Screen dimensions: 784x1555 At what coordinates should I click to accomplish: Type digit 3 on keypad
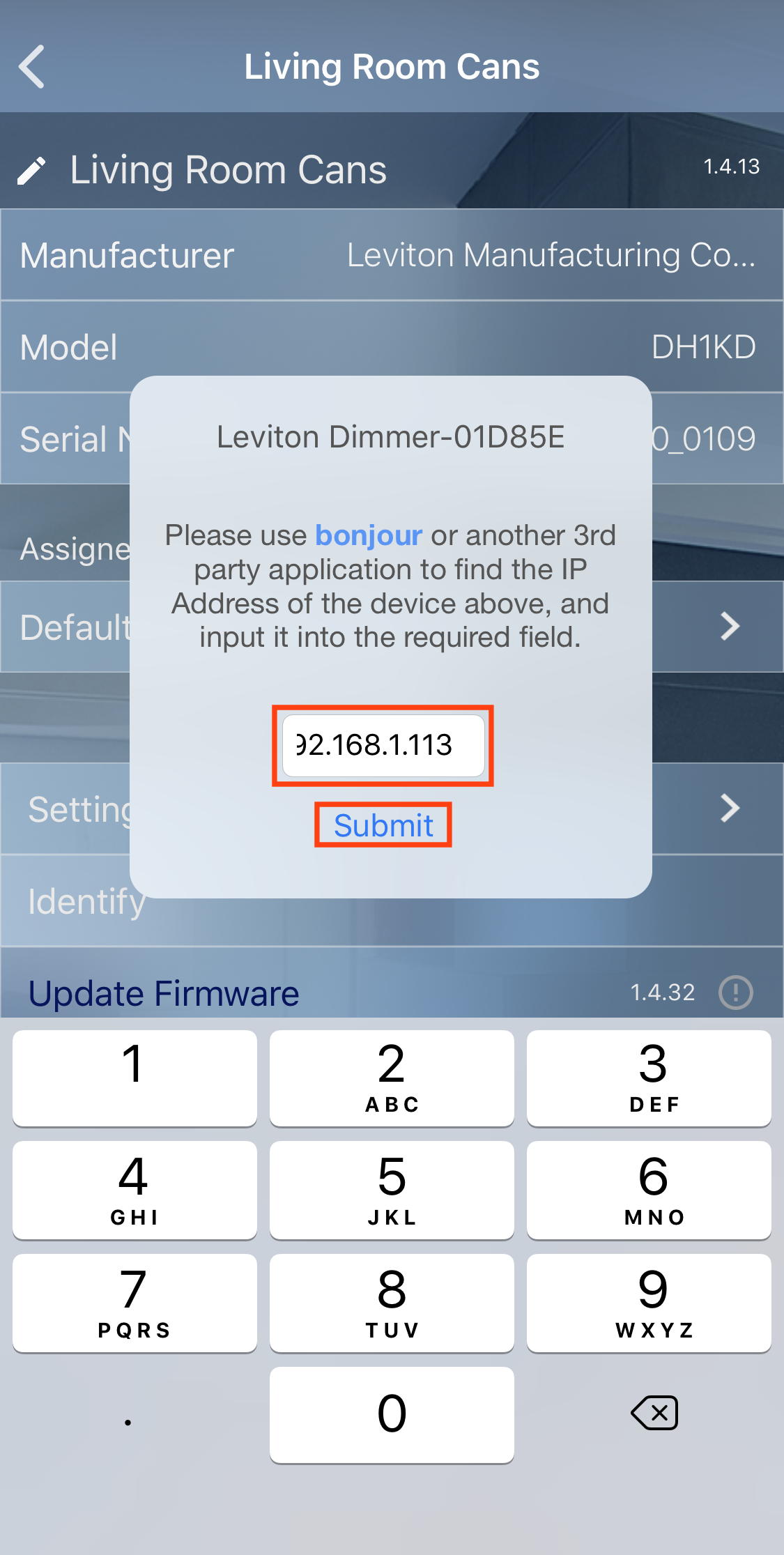coord(649,1077)
